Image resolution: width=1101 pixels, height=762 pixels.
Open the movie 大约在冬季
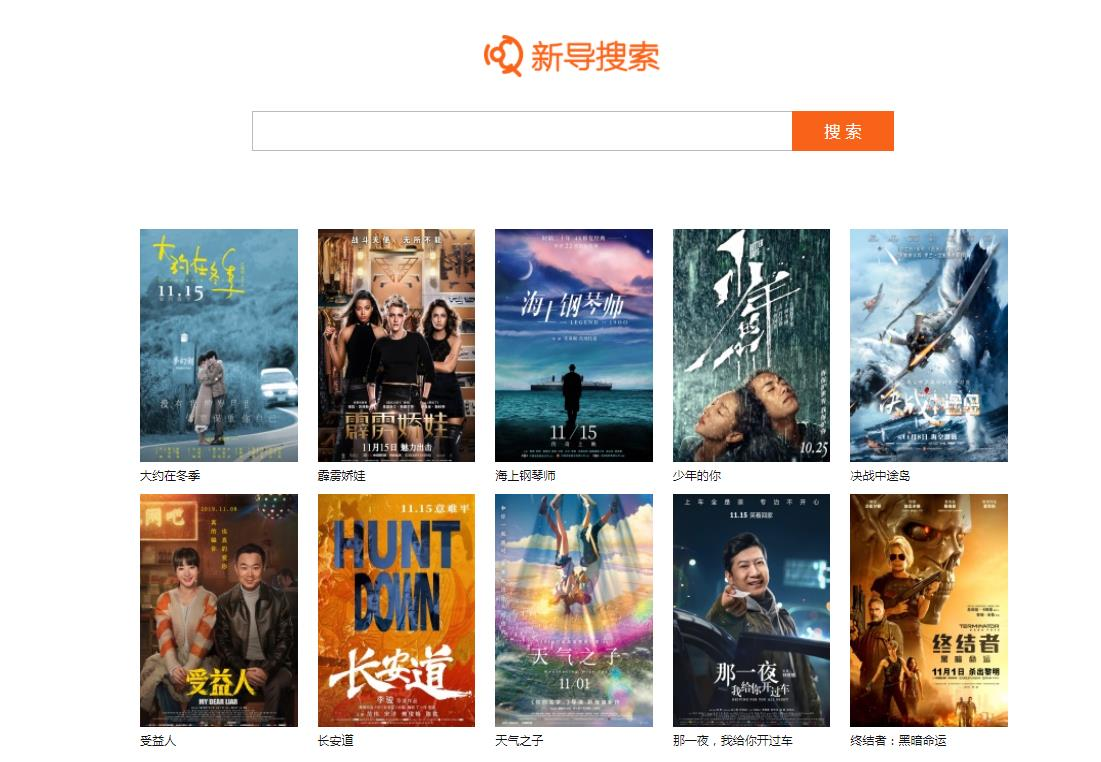(x=218, y=345)
